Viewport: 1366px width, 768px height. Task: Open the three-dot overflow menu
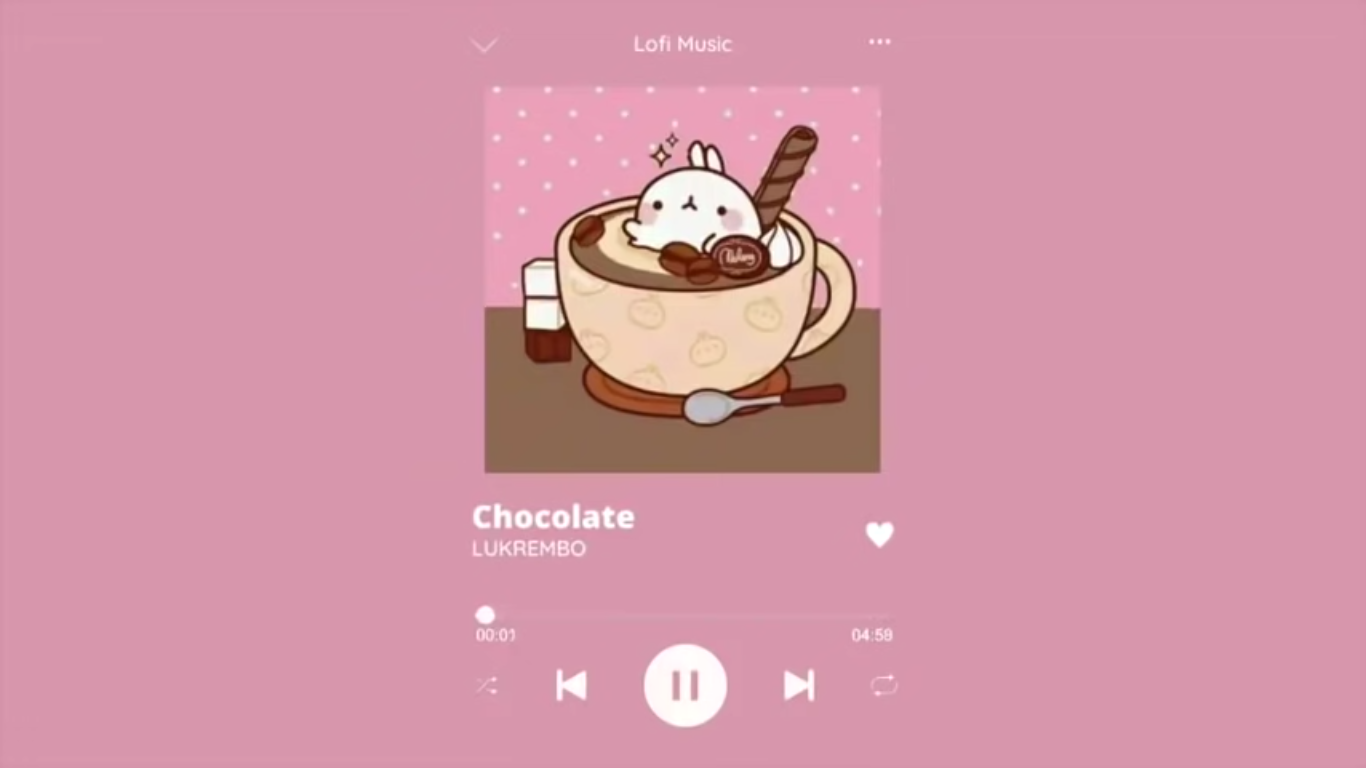(879, 42)
